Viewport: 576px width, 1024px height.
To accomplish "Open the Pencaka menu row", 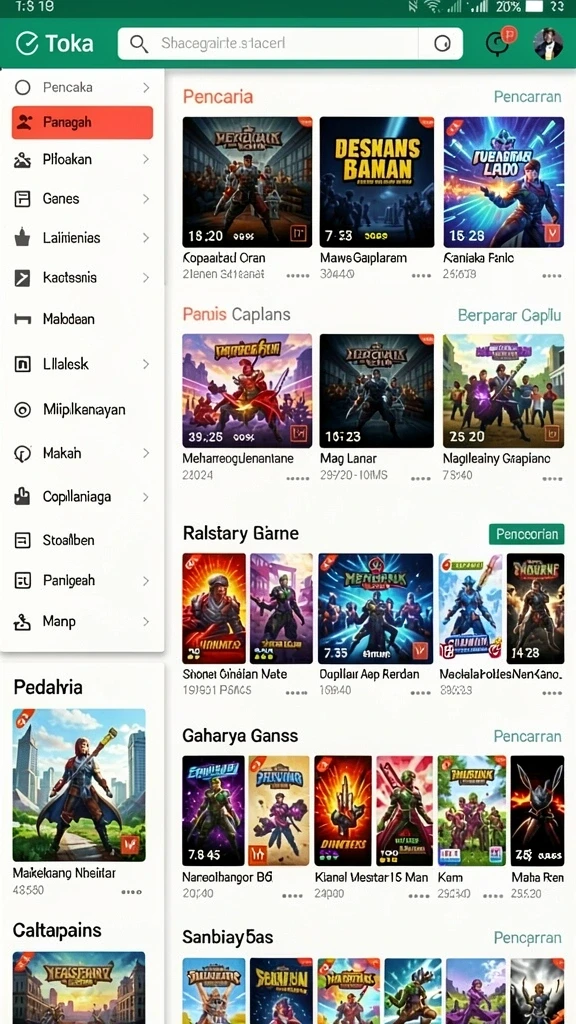I will (82, 87).
